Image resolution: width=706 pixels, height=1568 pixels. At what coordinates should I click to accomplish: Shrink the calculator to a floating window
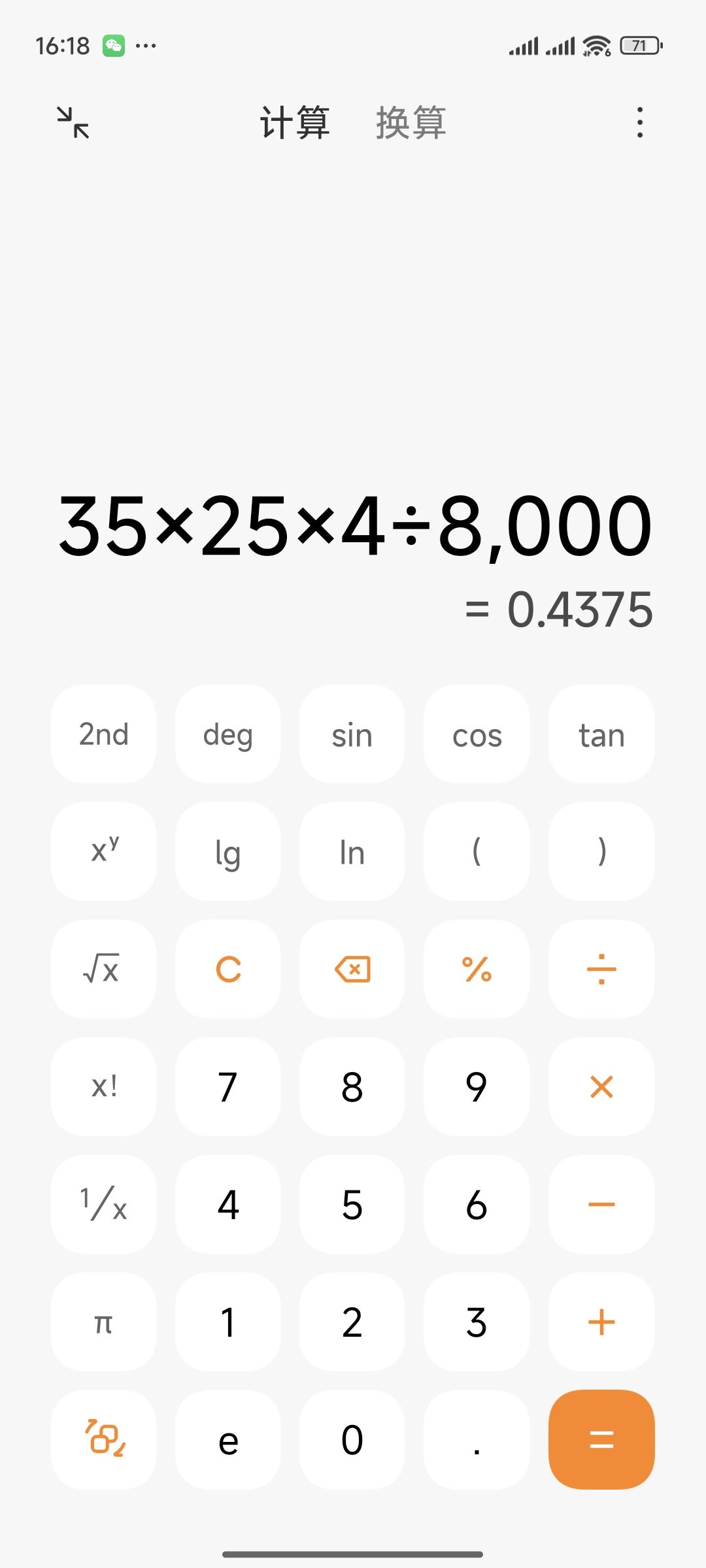coord(73,122)
